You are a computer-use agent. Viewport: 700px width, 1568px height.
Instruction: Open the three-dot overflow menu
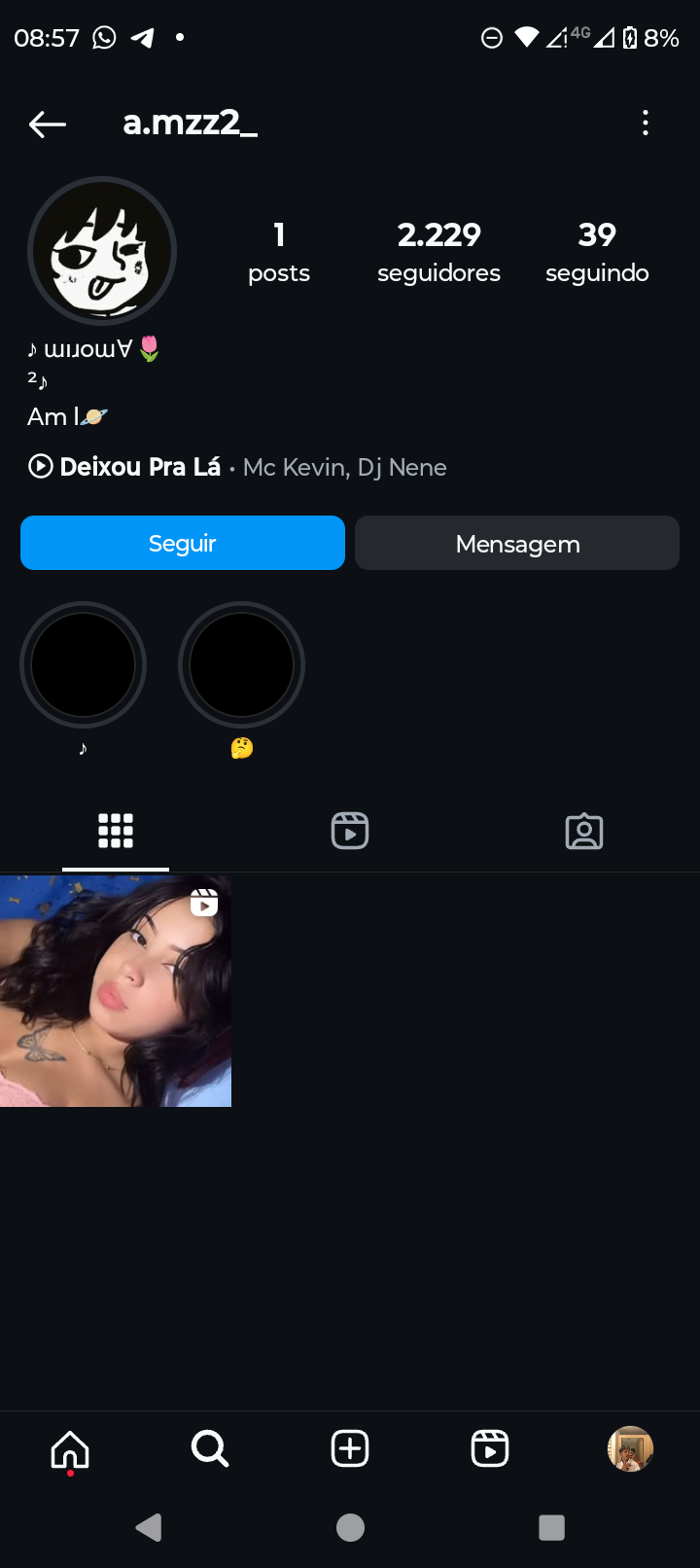coord(646,123)
